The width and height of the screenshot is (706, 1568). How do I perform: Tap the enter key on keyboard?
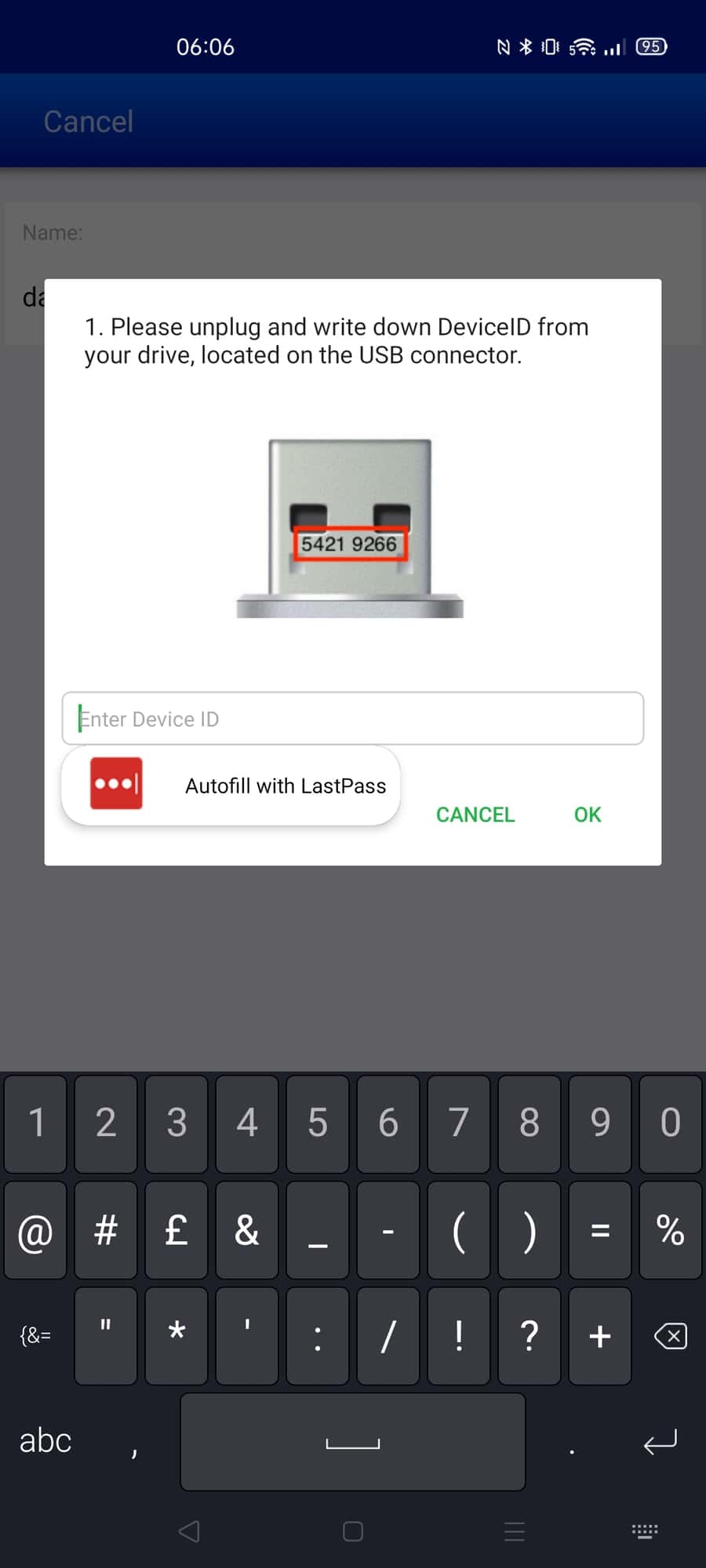(x=660, y=1441)
